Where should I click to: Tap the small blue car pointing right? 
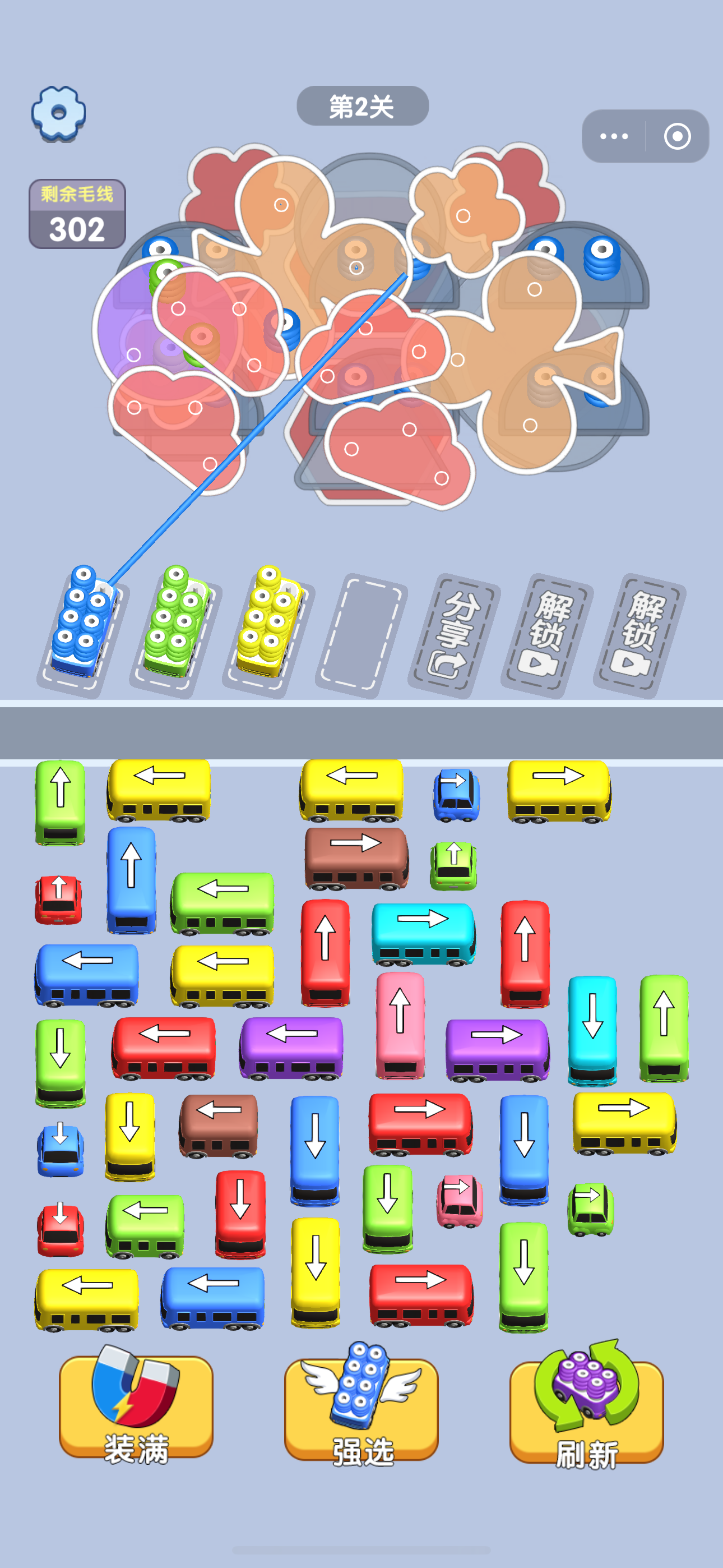(456, 794)
